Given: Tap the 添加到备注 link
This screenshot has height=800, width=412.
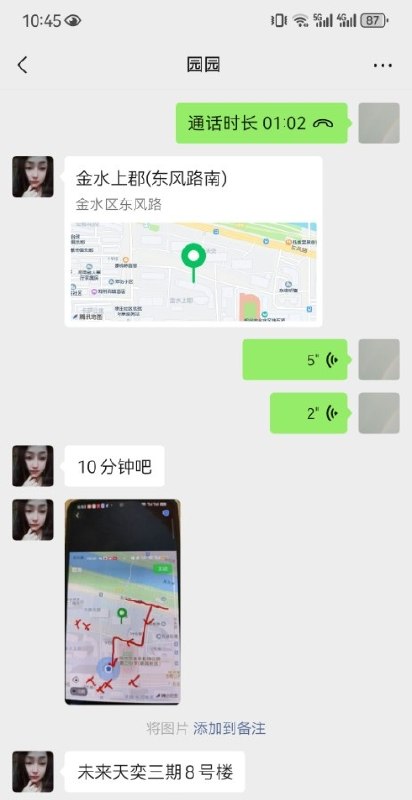Looking at the screenshot, I should [x=229, y=728].
